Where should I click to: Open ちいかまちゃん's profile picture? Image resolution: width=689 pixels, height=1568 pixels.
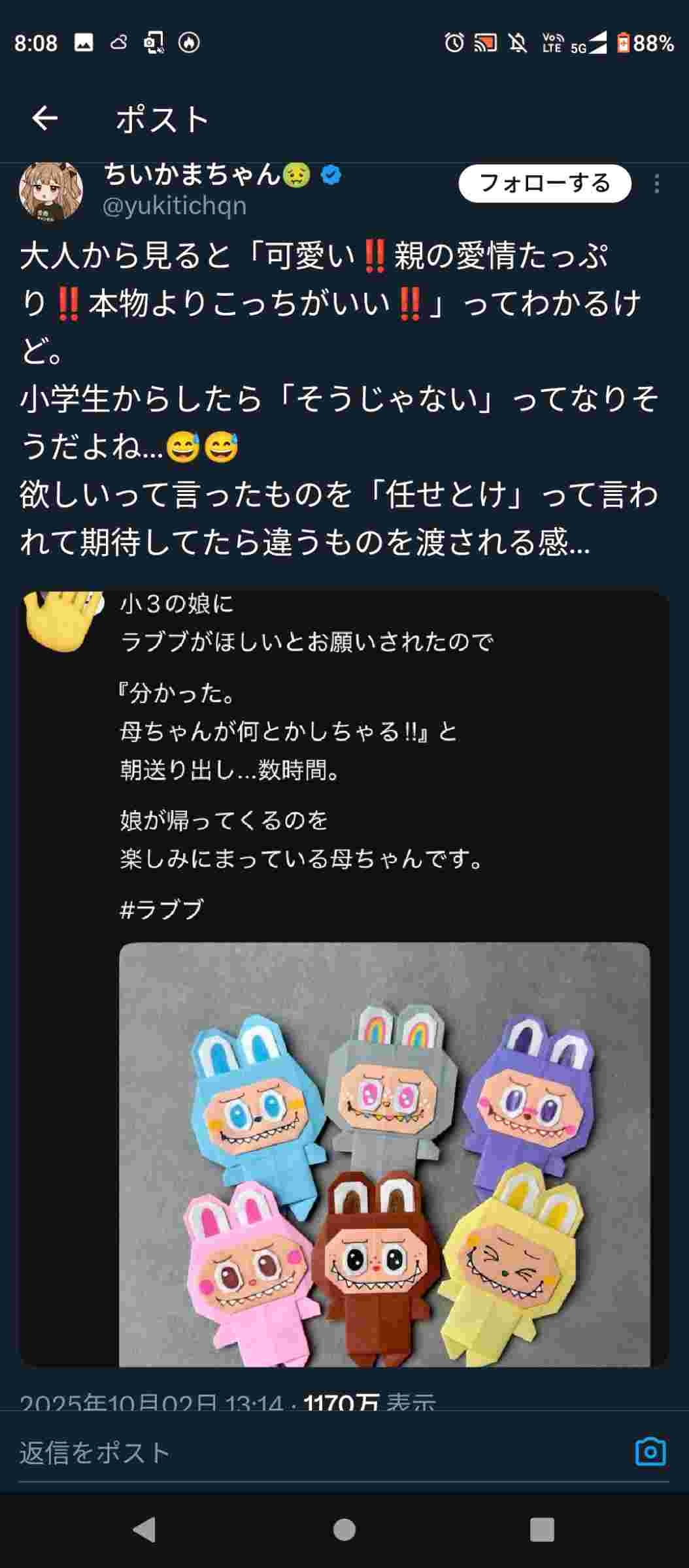(51, 193)
